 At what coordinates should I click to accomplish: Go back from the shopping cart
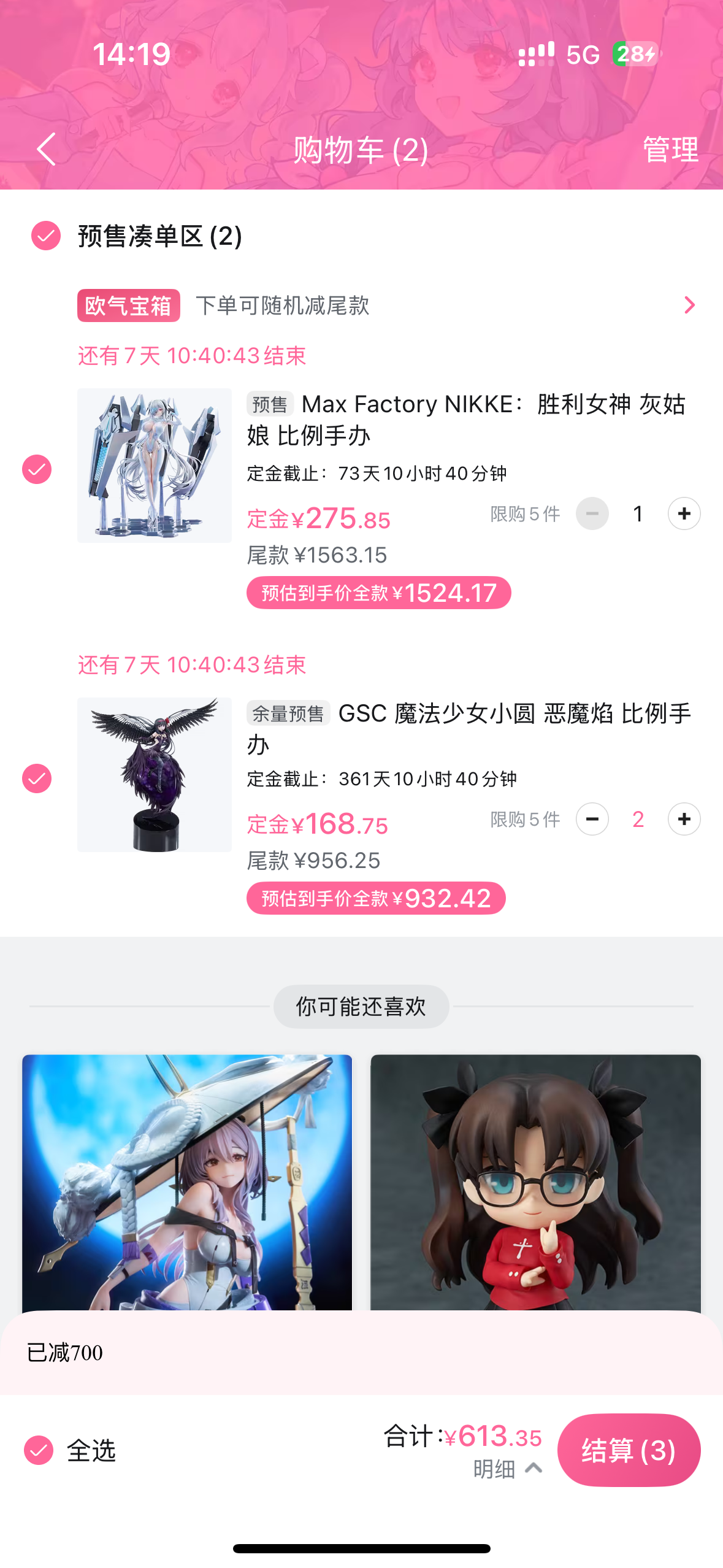tap(47, 149)
